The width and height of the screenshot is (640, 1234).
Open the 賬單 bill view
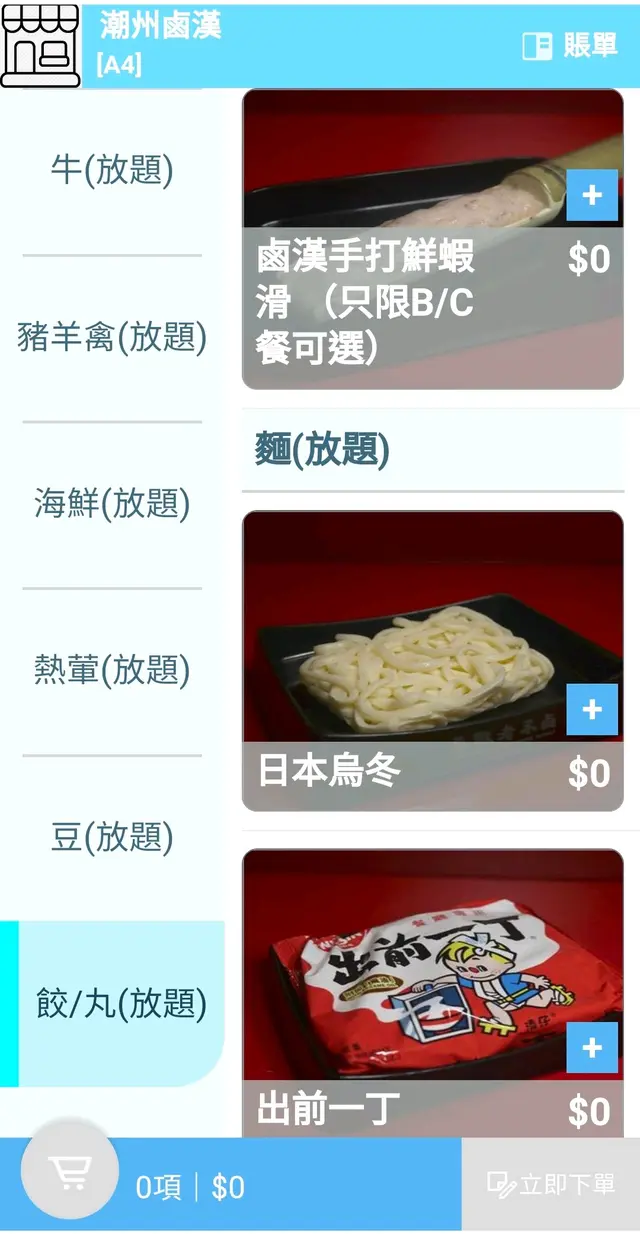(x=570, y=46)
